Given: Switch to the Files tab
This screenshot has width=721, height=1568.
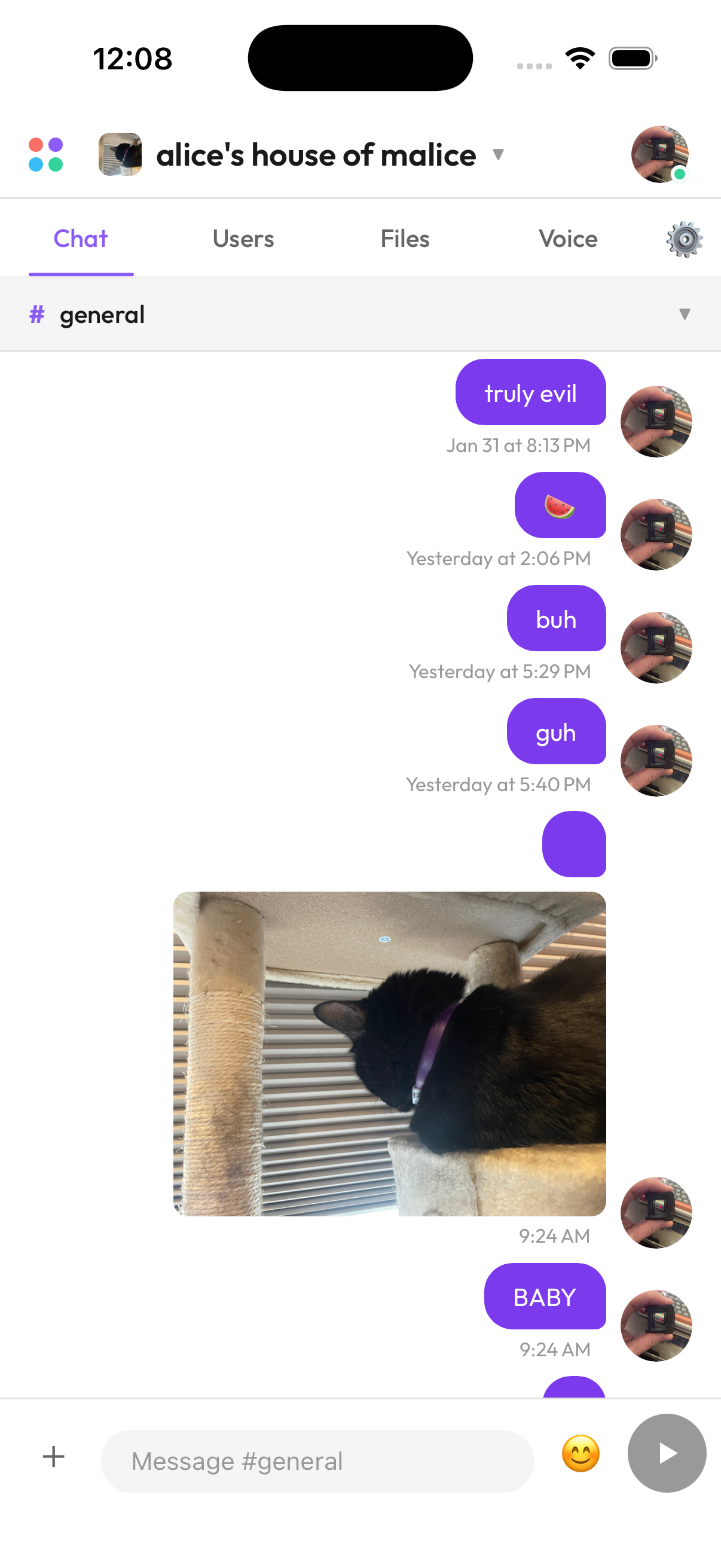Looking at the screenshot, I should pyautogui.click(x=405, y=239).
